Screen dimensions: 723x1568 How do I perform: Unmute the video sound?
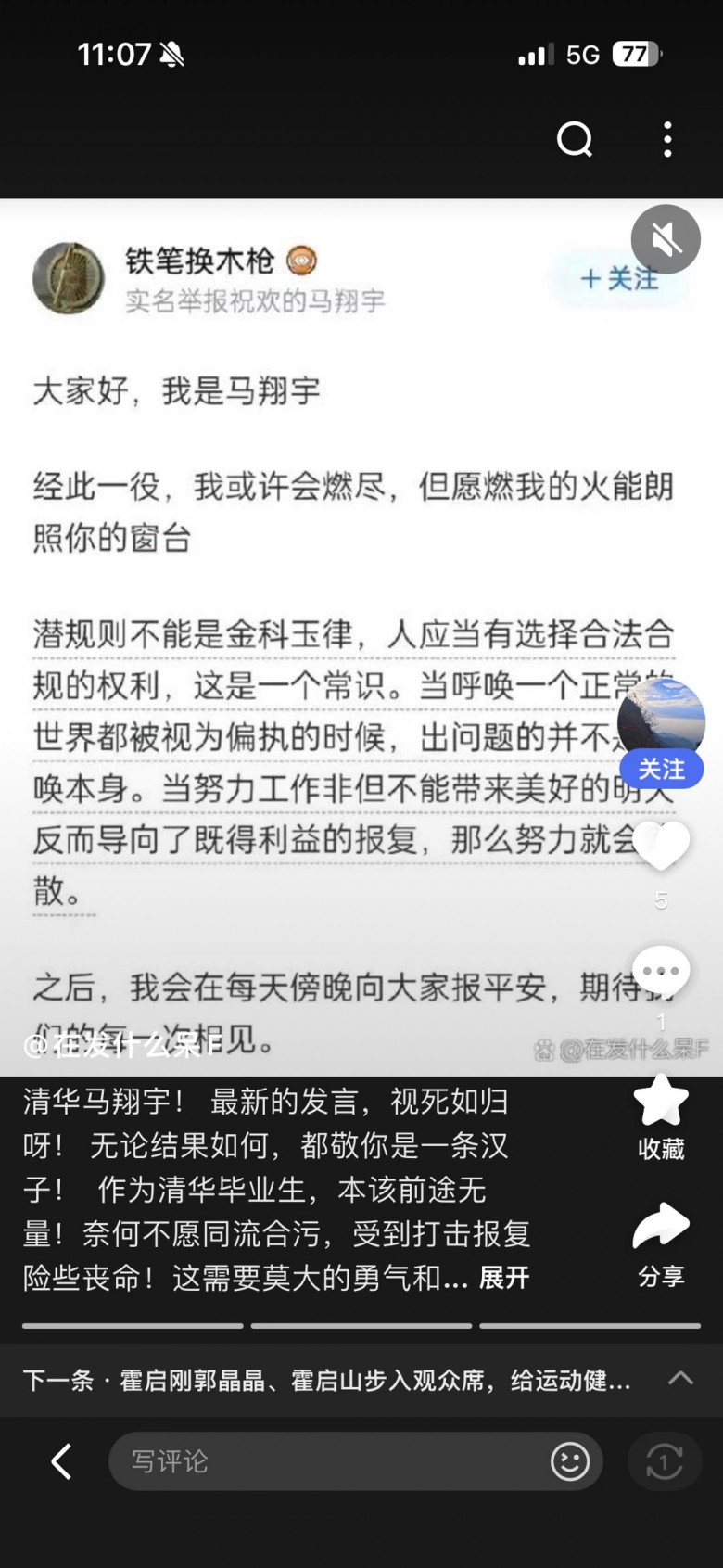[x=666, y=239]
